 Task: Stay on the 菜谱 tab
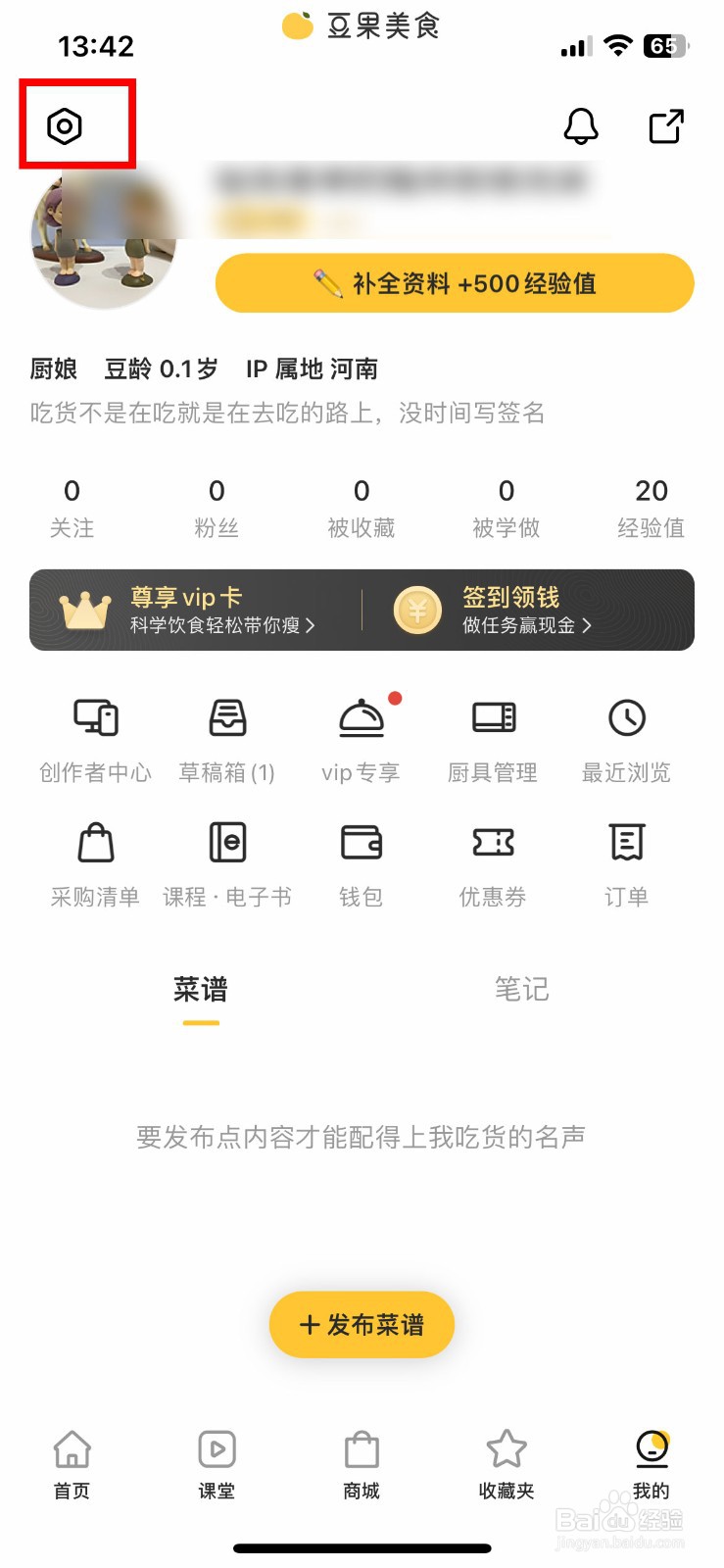(201, 990)
